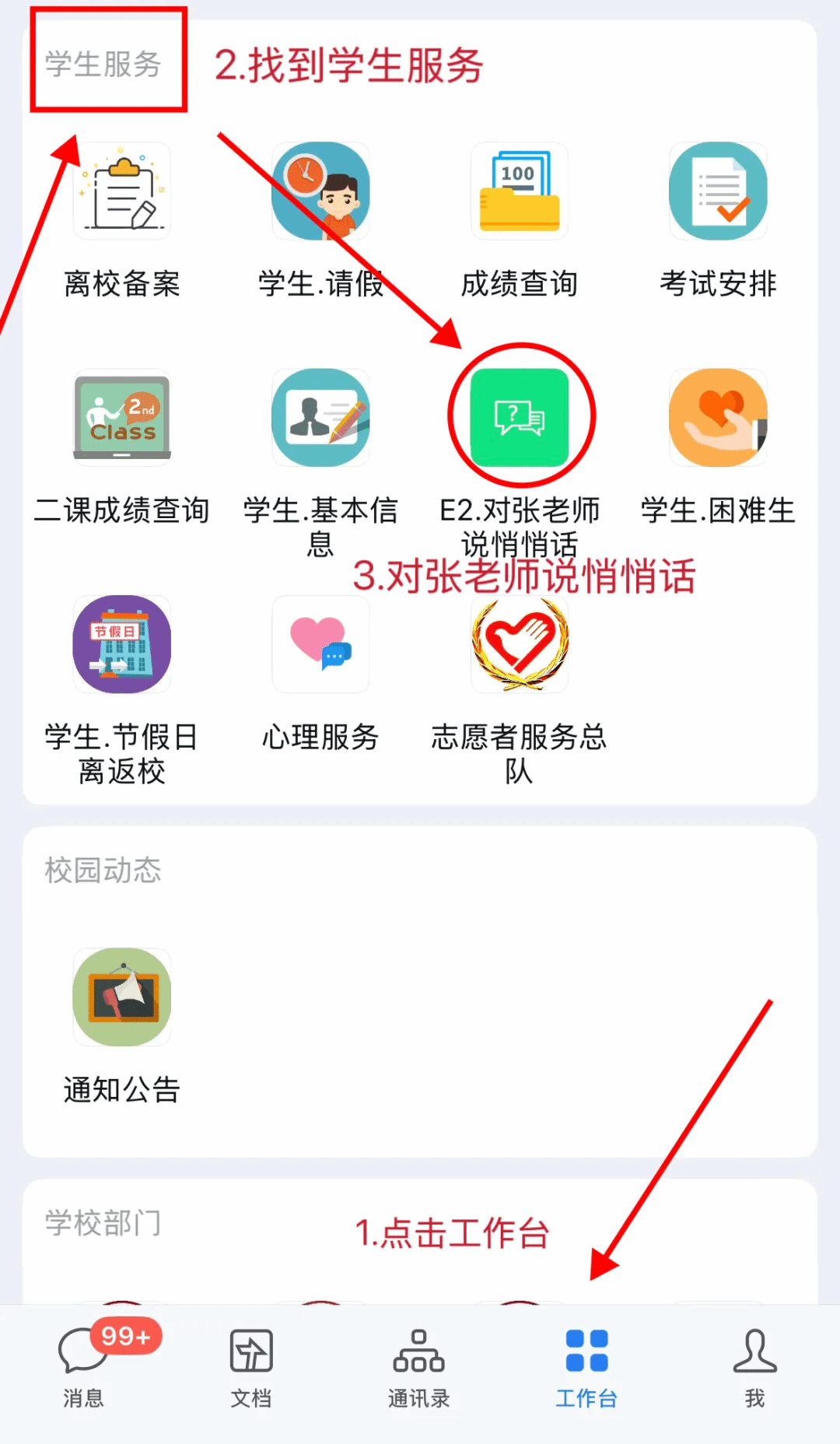Open 学生.基本信息
840x1444 pixels.
click(x=320, y=418)
